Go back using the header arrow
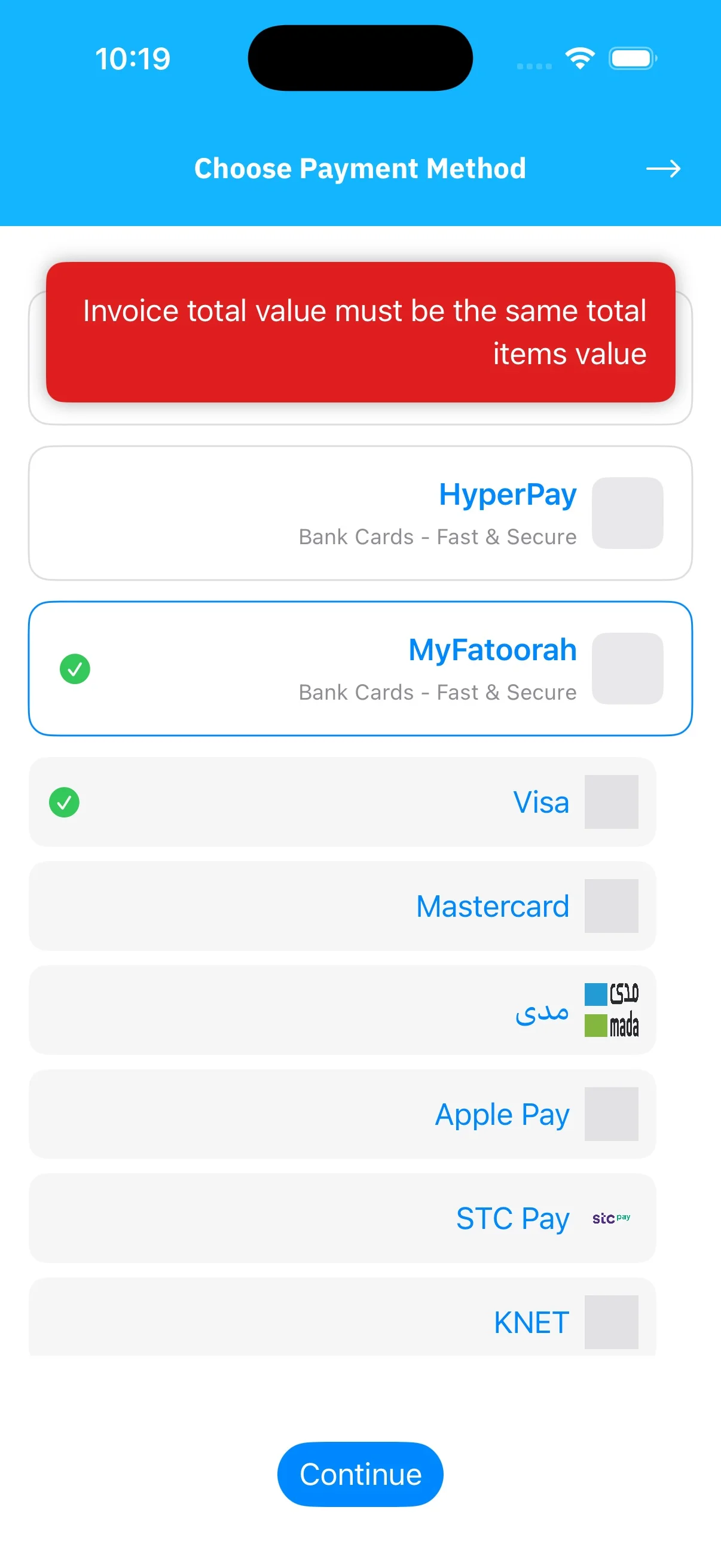 pyautogui.click(x=662, y=169)
